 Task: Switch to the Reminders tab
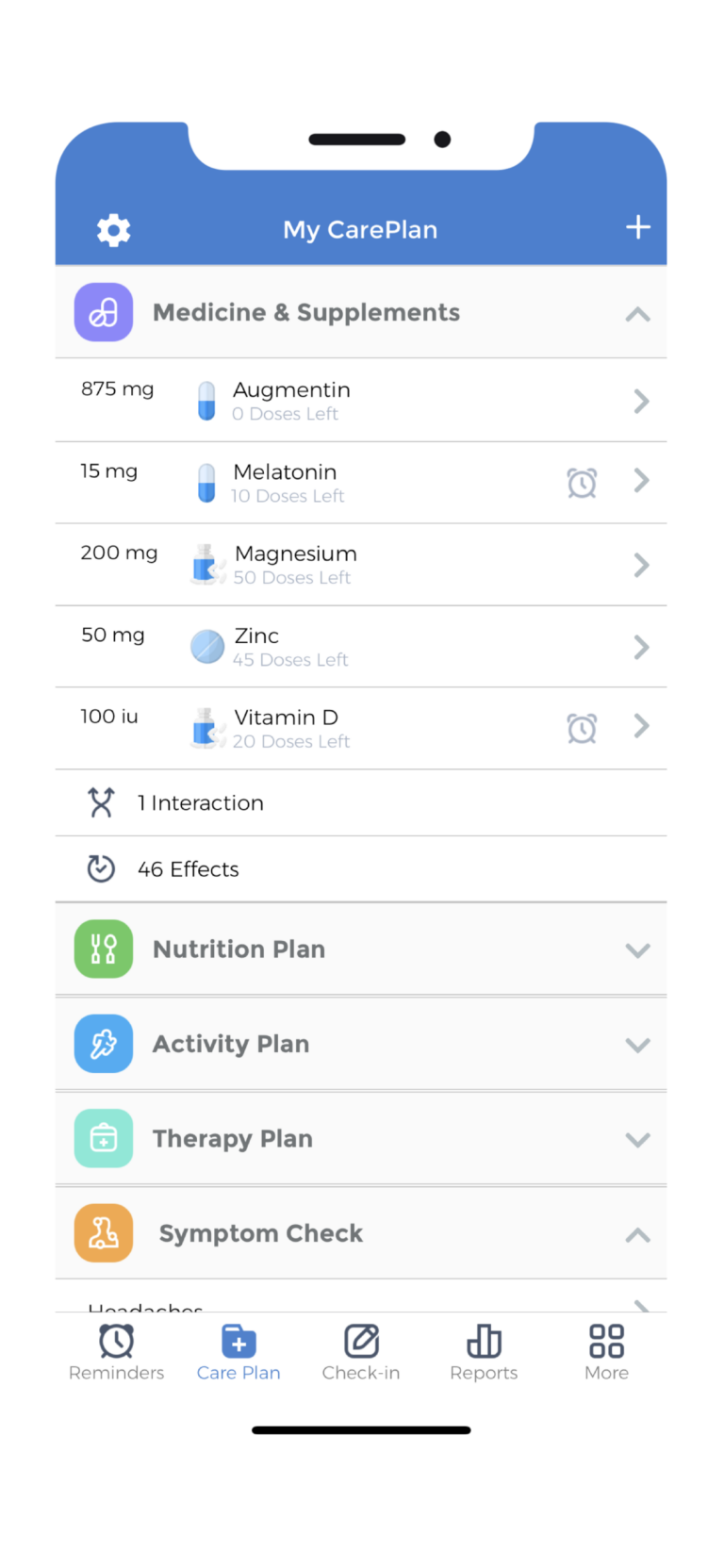click(116, 1350)
